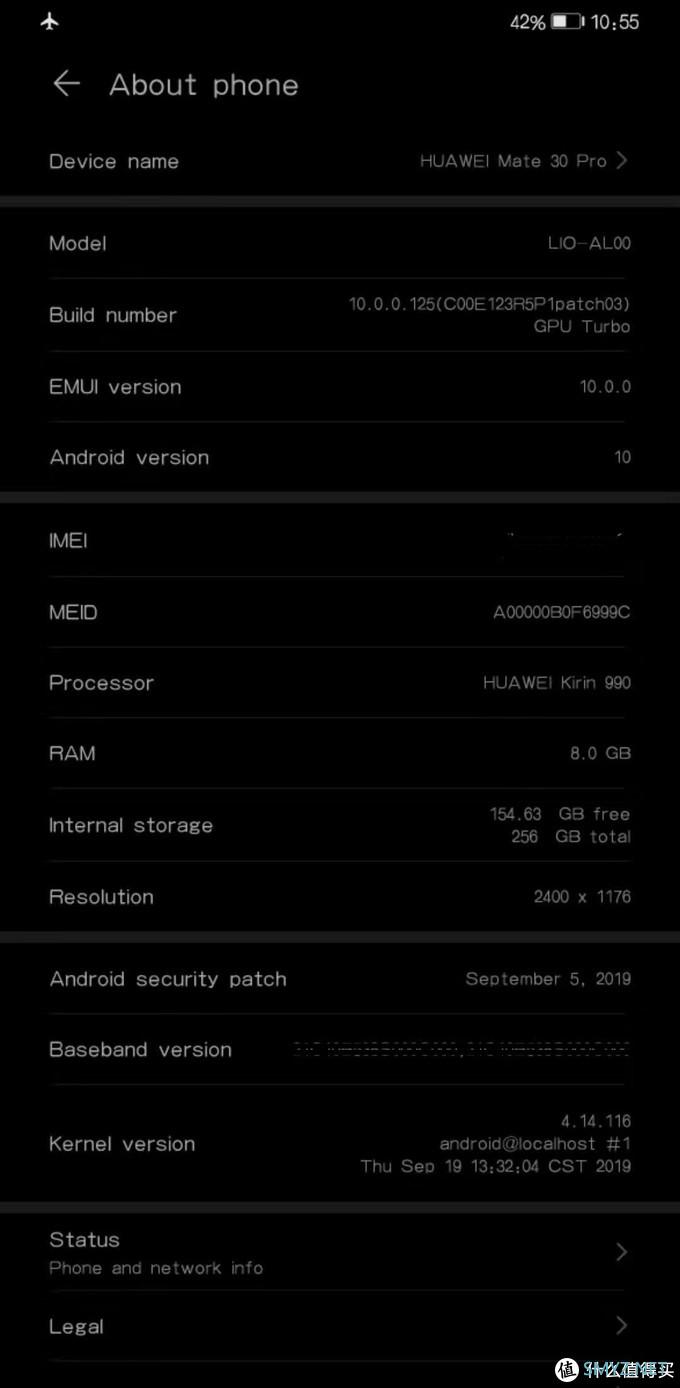Open the Legal section
This screenshot has width=680, height=1388.
[339, 1326]
